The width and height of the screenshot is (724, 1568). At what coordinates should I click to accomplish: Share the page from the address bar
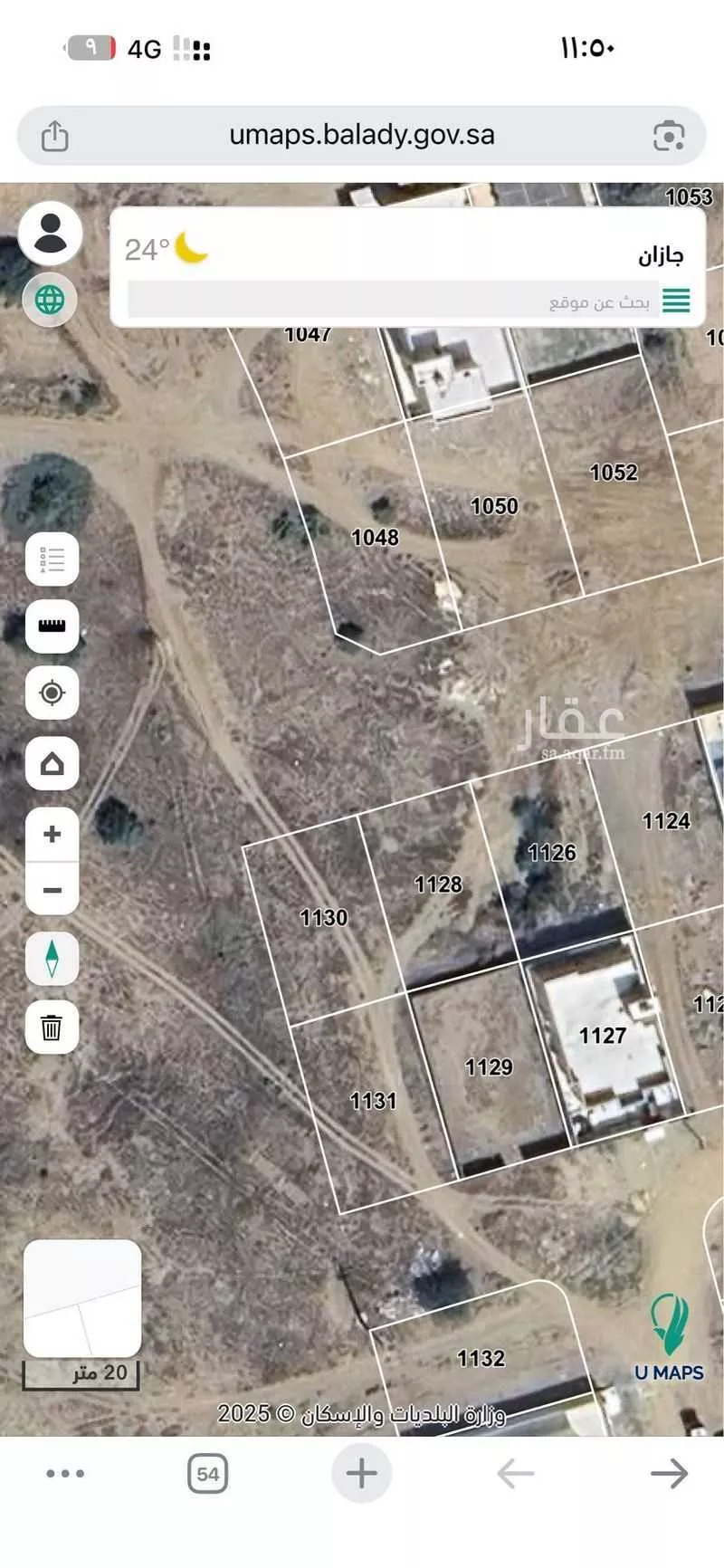(55, 136)
